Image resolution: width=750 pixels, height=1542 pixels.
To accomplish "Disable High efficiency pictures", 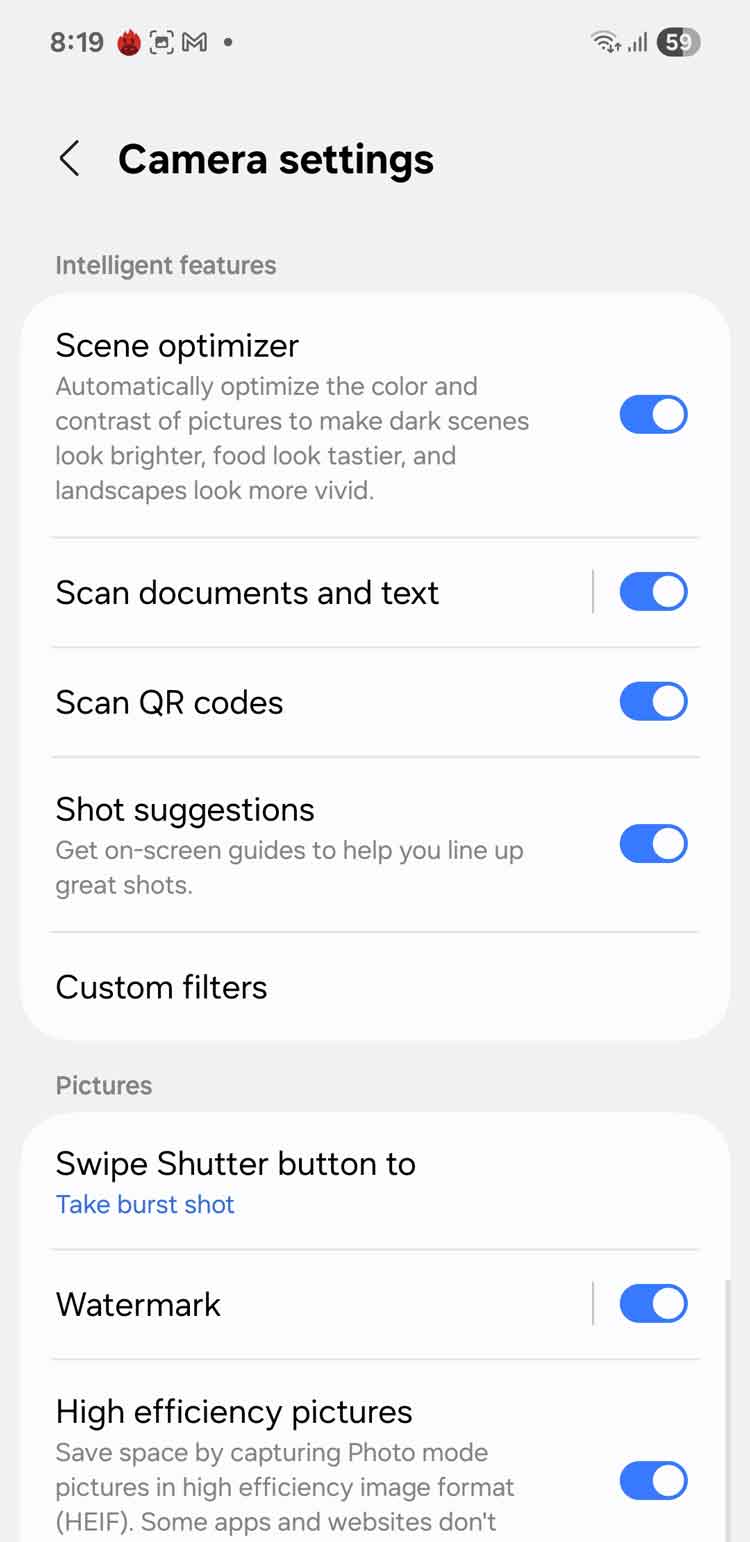I will pyautogui.click(x=653, y=1481).
